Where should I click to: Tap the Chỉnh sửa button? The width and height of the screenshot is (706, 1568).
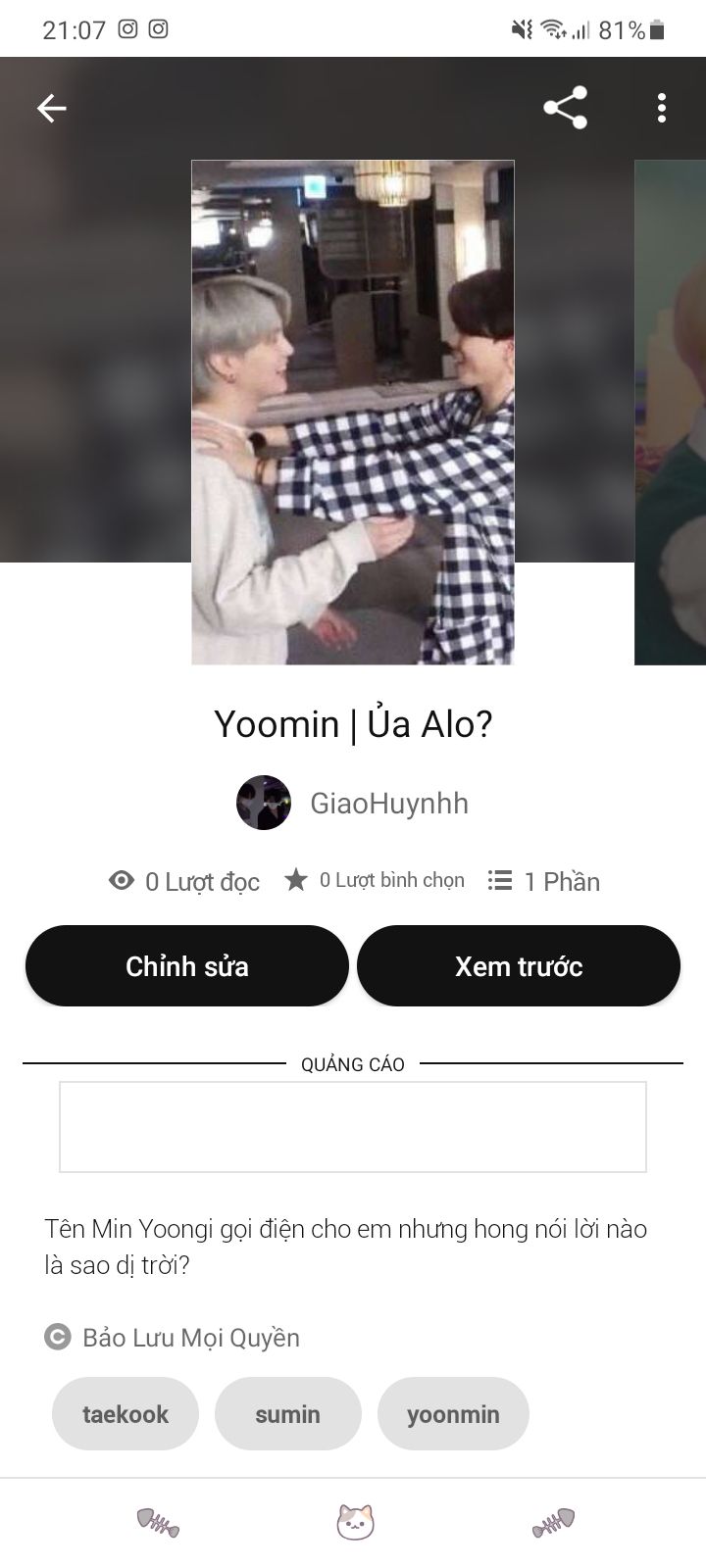187,966
